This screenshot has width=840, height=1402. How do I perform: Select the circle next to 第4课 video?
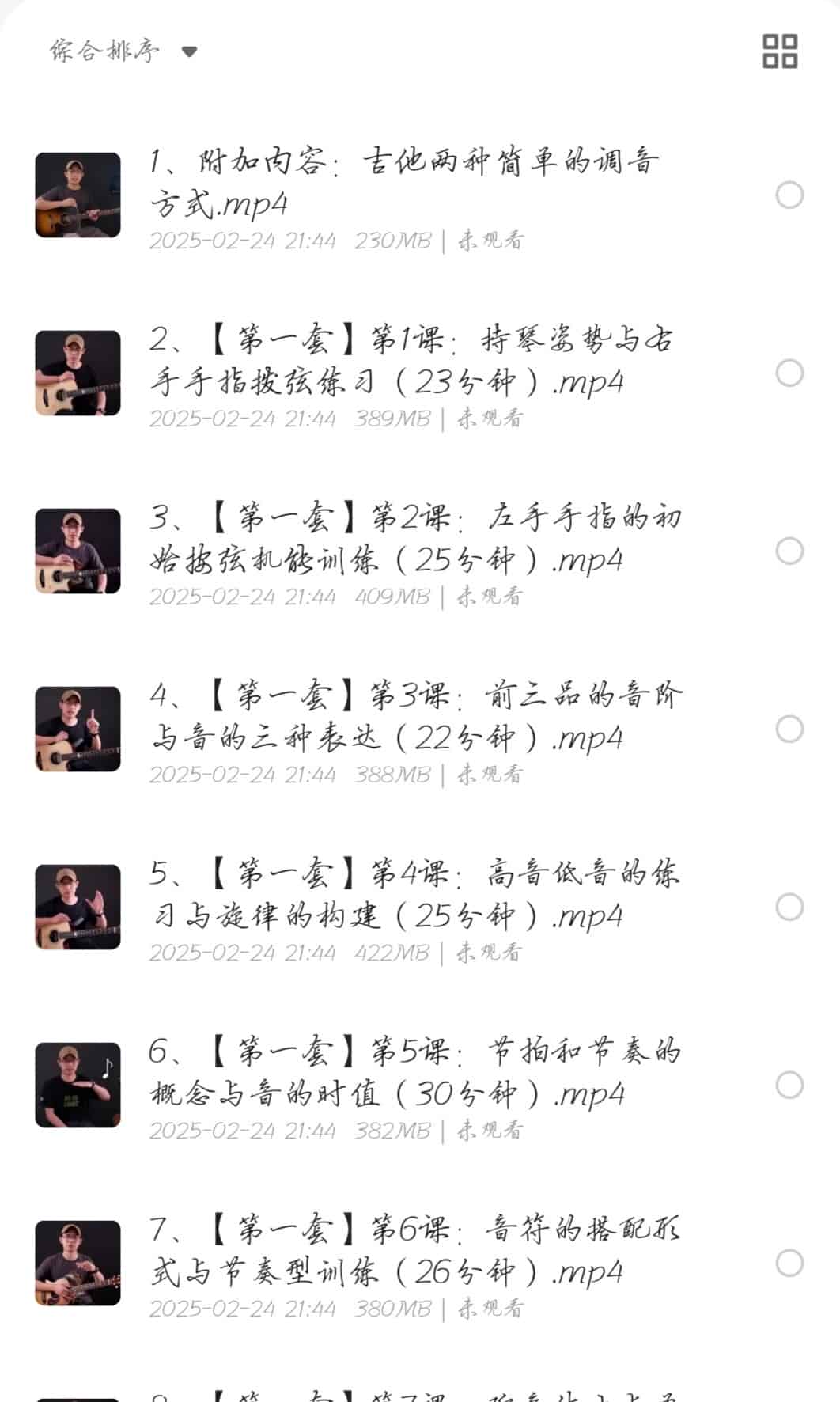(x=789, y=907)
